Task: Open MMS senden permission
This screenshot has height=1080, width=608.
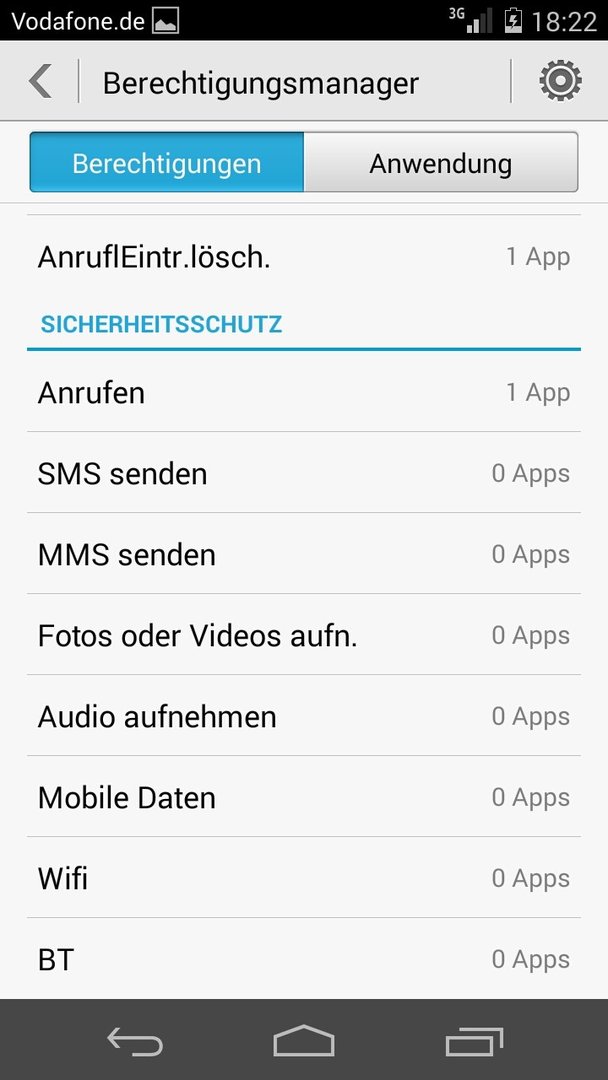Action: click(304, 554)
